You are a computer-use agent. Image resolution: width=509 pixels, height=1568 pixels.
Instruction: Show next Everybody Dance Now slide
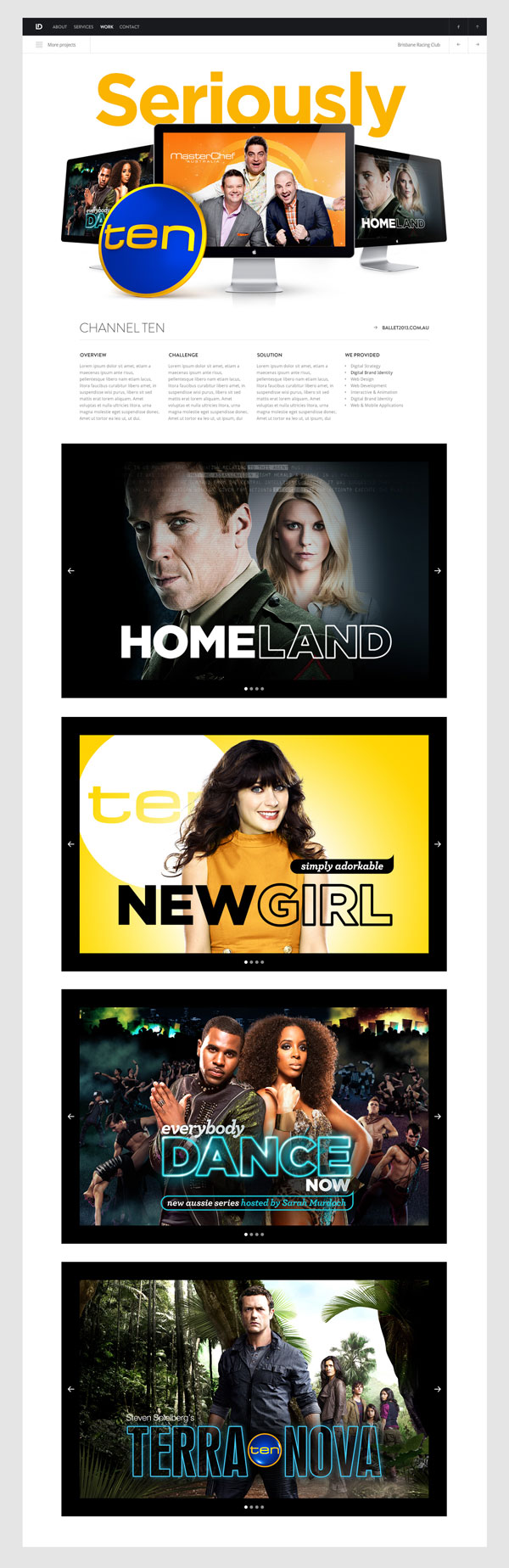point(438,1117)
